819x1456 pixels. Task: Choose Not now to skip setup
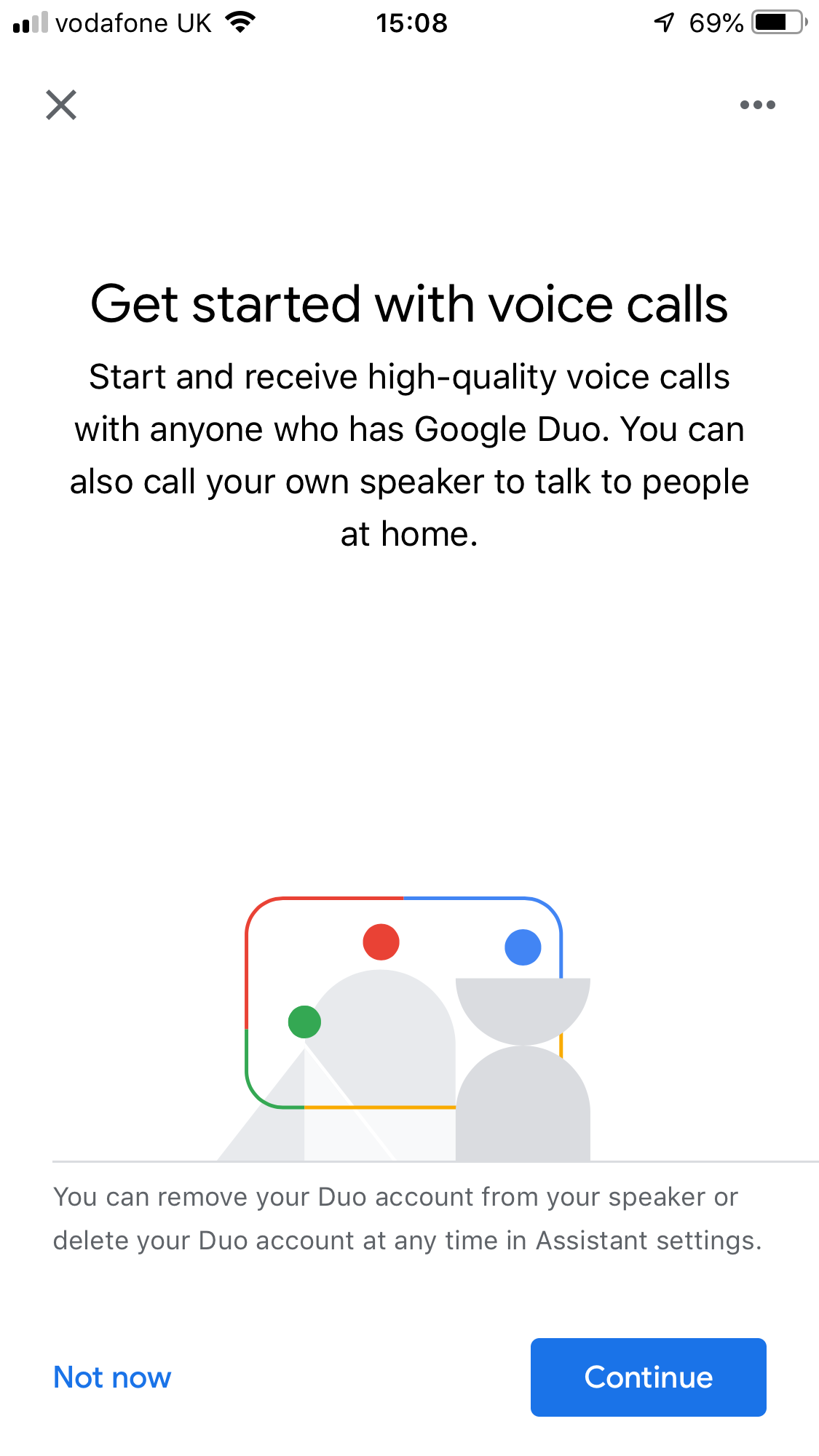point(112,1377)
